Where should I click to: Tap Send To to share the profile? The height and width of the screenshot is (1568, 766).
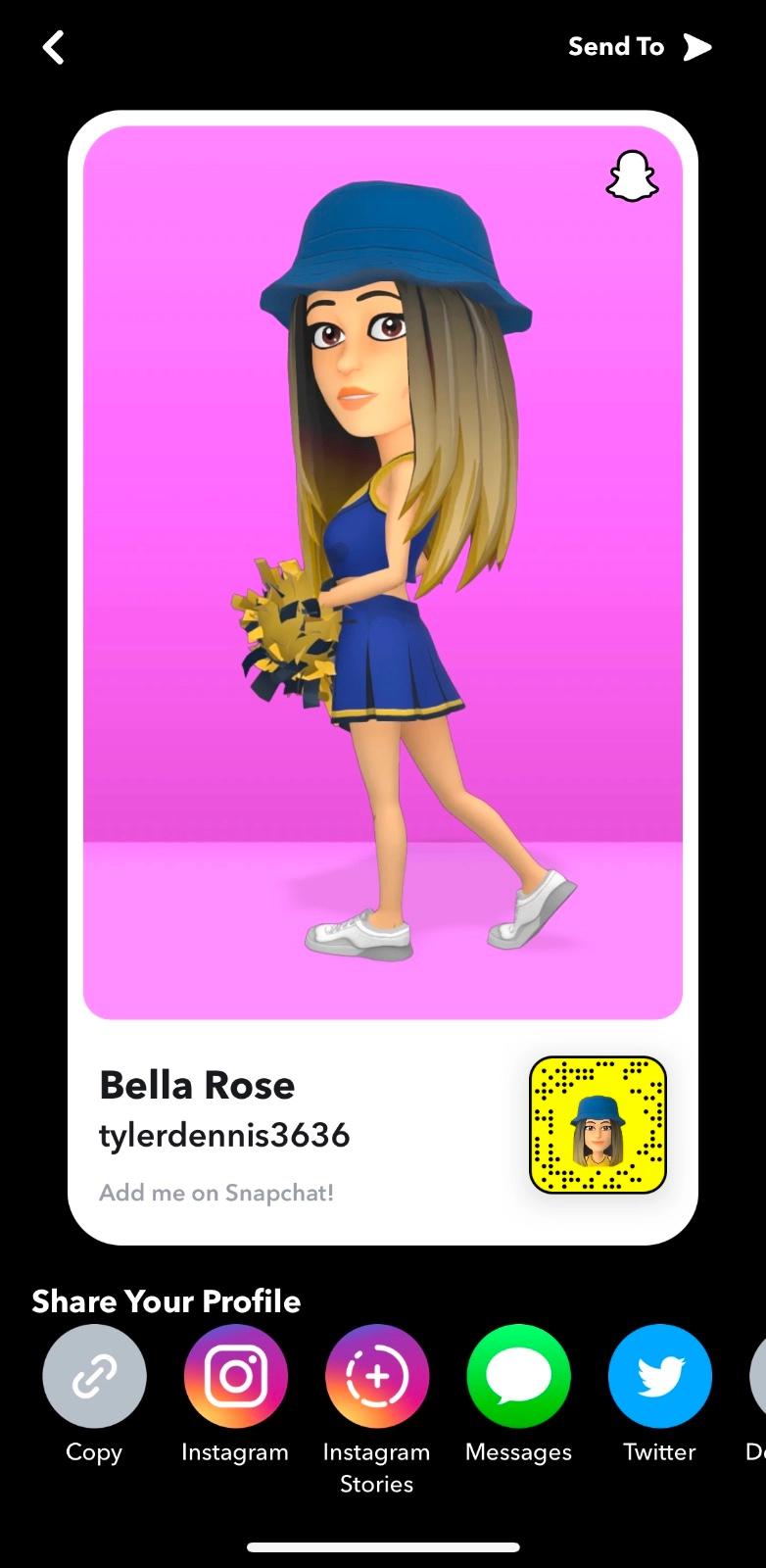639,47
